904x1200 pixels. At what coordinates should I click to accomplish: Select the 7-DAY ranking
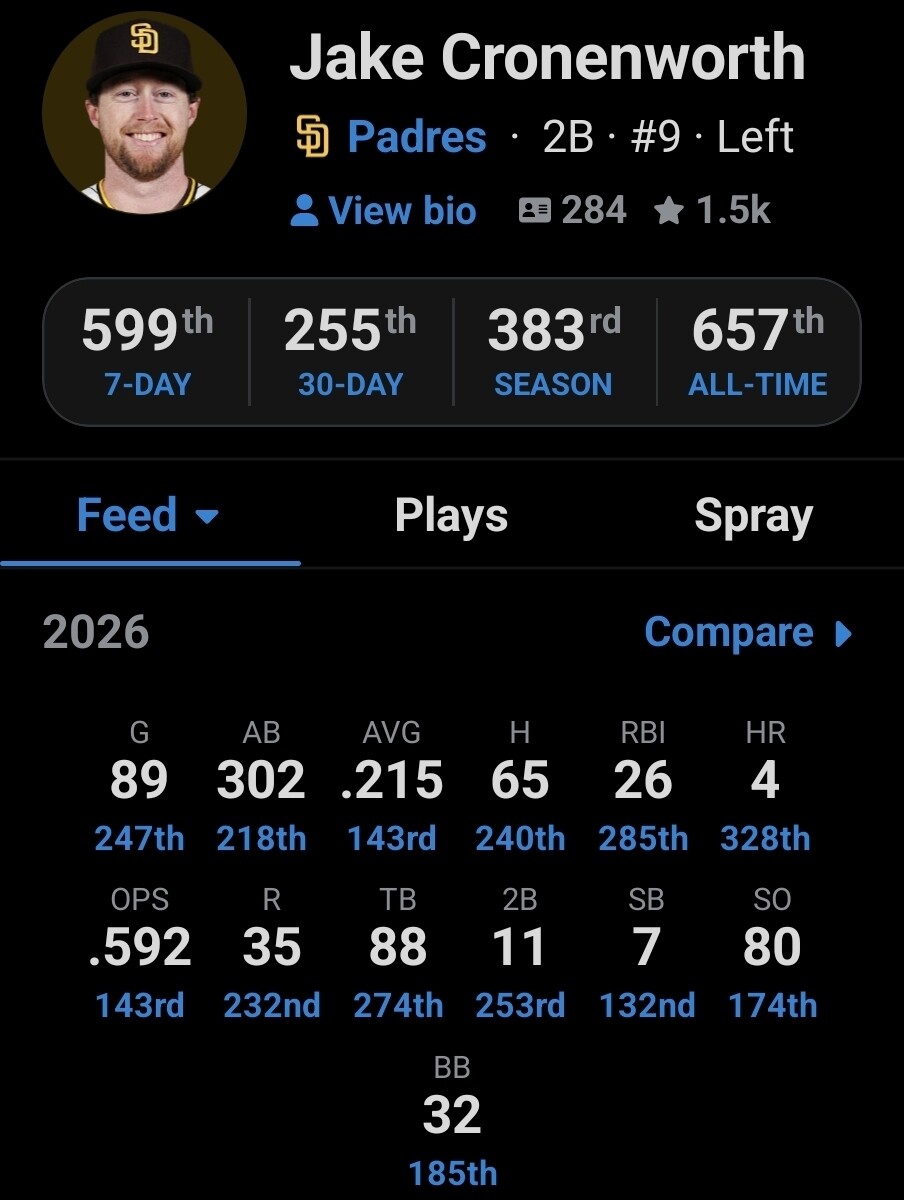point(147,352)
